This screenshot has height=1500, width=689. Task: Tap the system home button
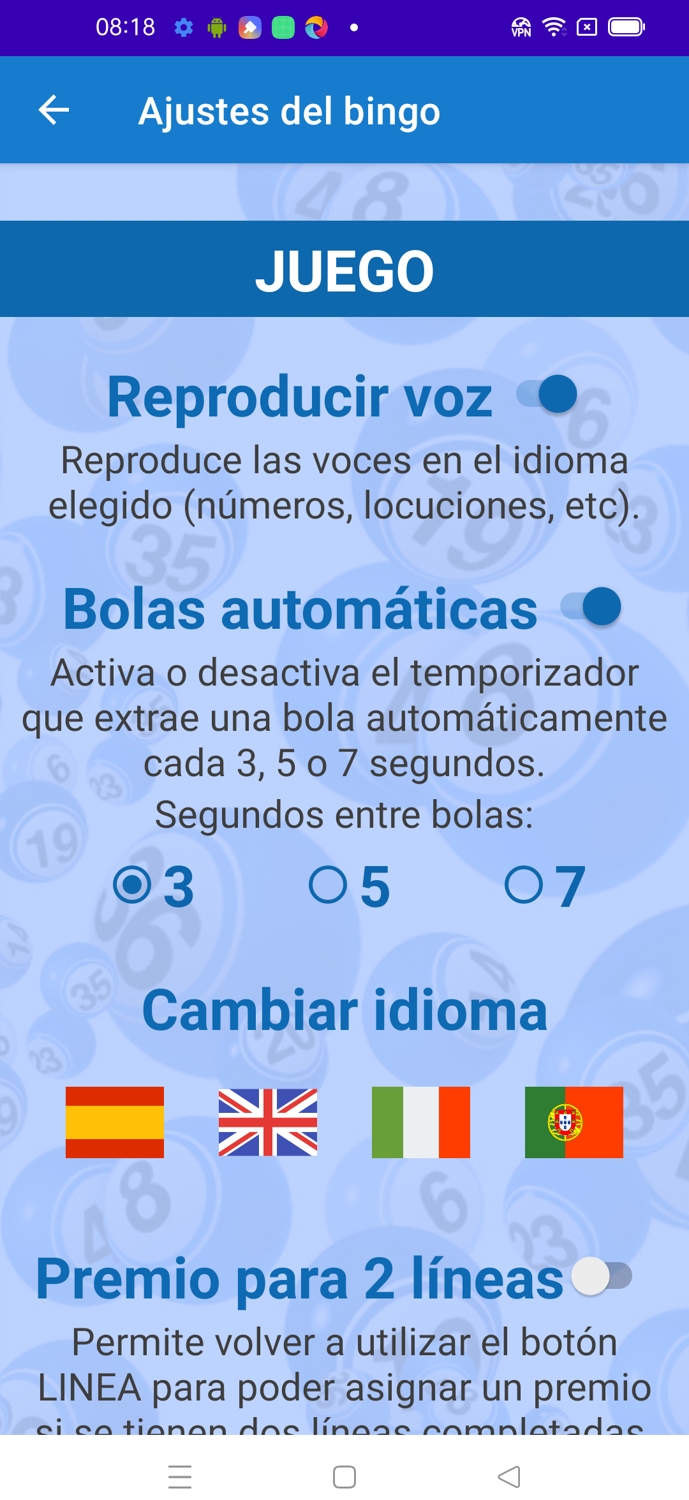[344, 1476]
